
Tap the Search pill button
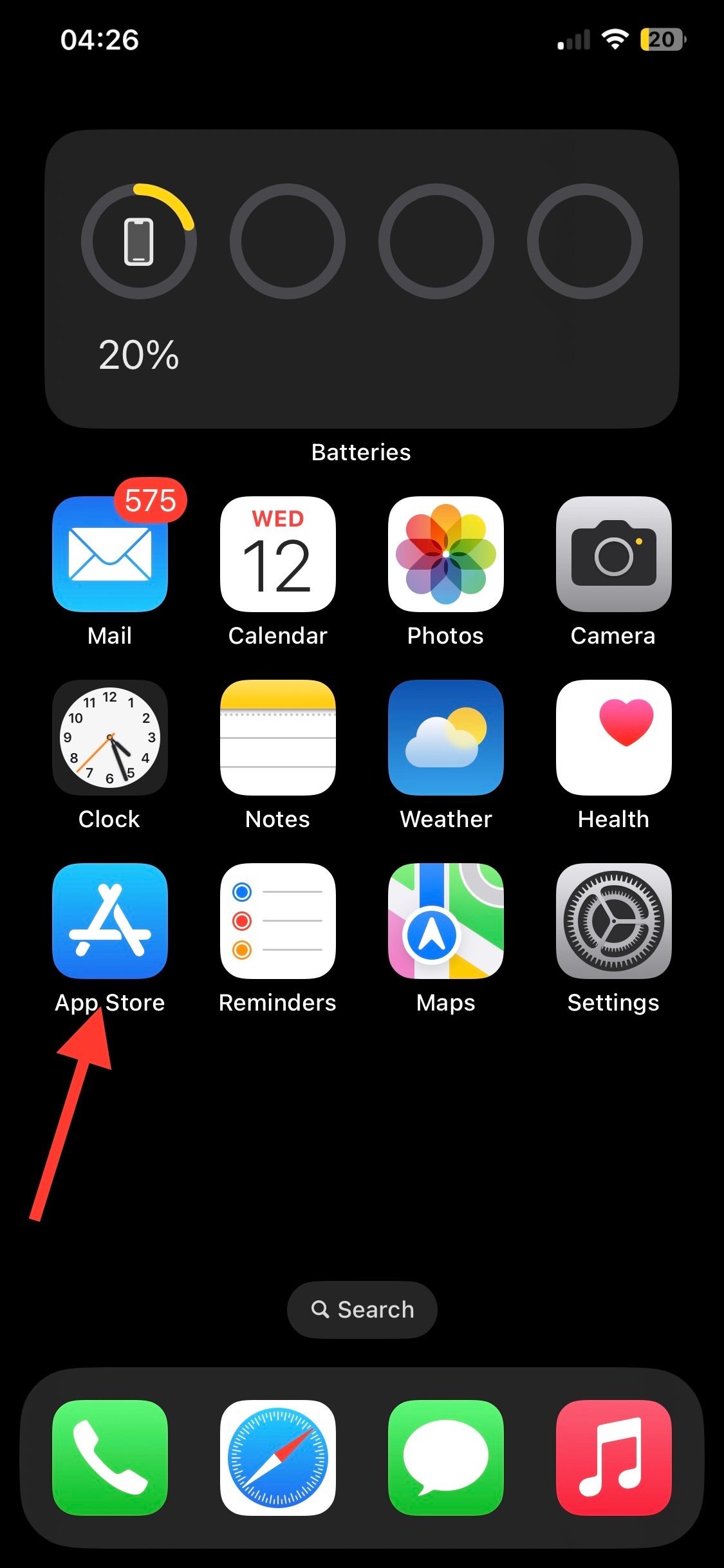tap(362, 1309)
